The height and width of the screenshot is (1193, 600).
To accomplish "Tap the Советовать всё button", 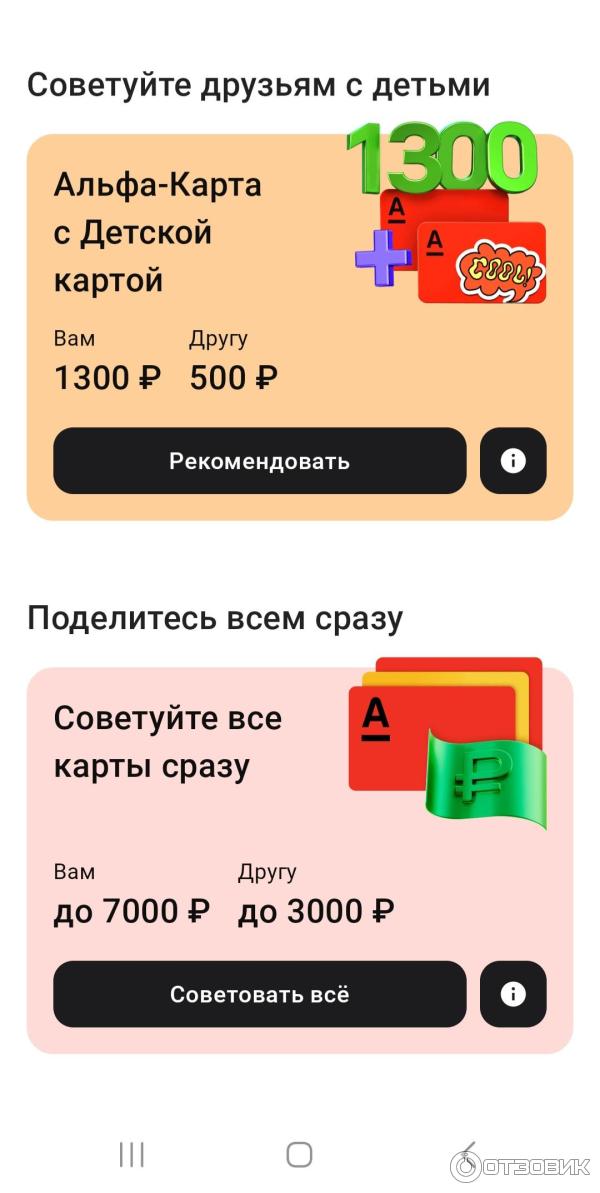I will pos(259,994).
